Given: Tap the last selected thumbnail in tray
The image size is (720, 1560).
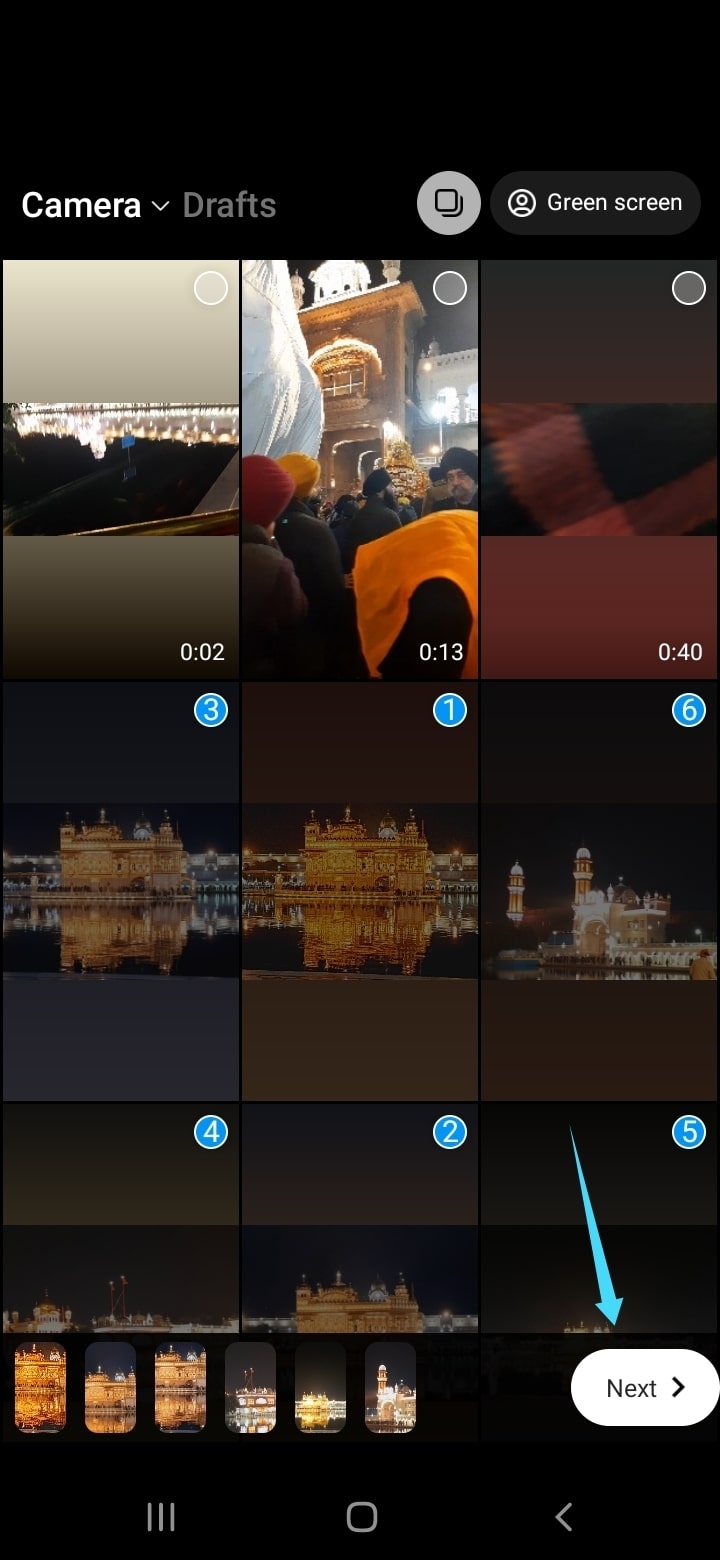Looking at the screenshot, I should coord(391,1387).
